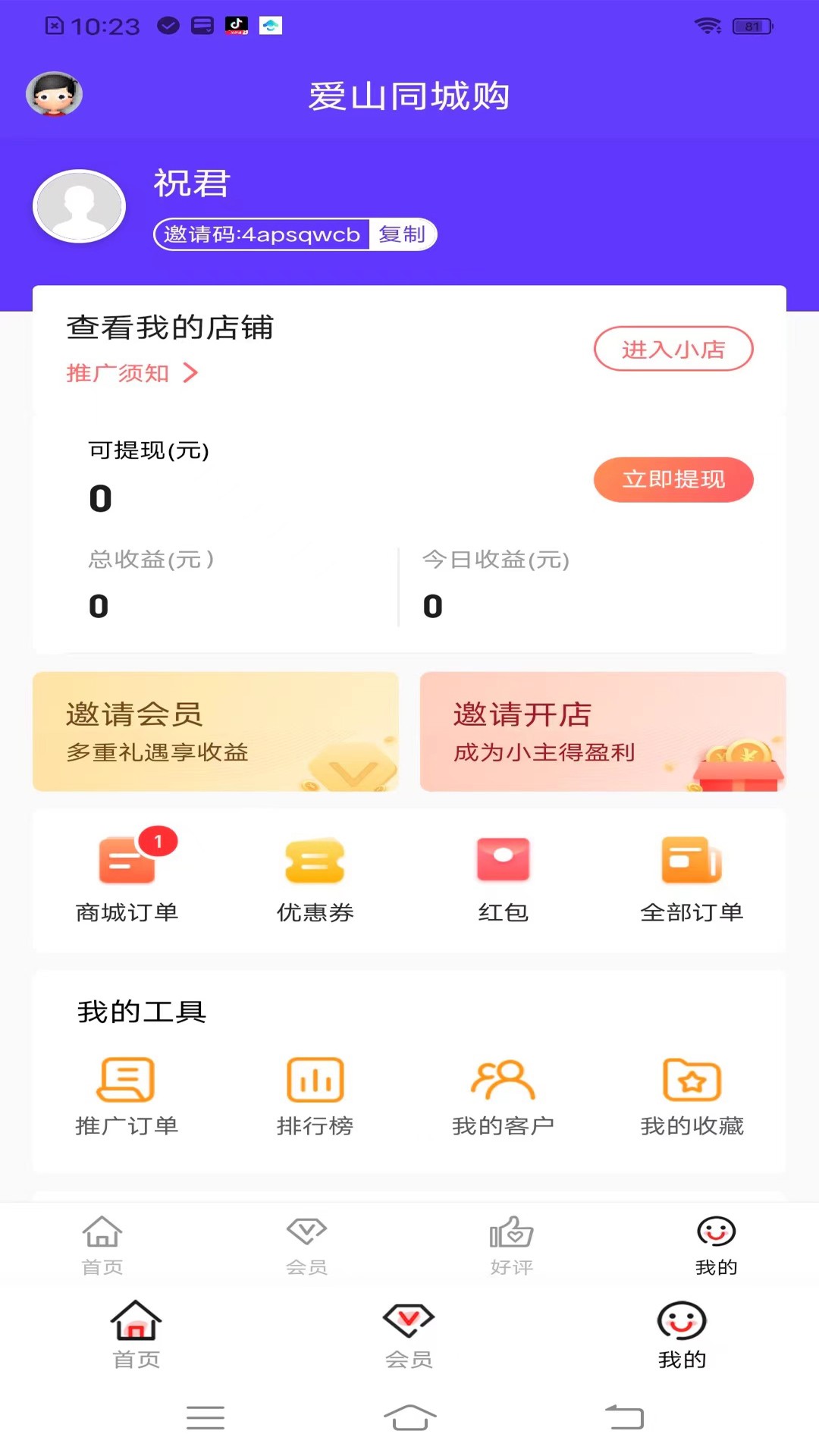Tap the cartoon avatar in the title bar
Screen dimensions: 819x1456
(x=54, y=94)
